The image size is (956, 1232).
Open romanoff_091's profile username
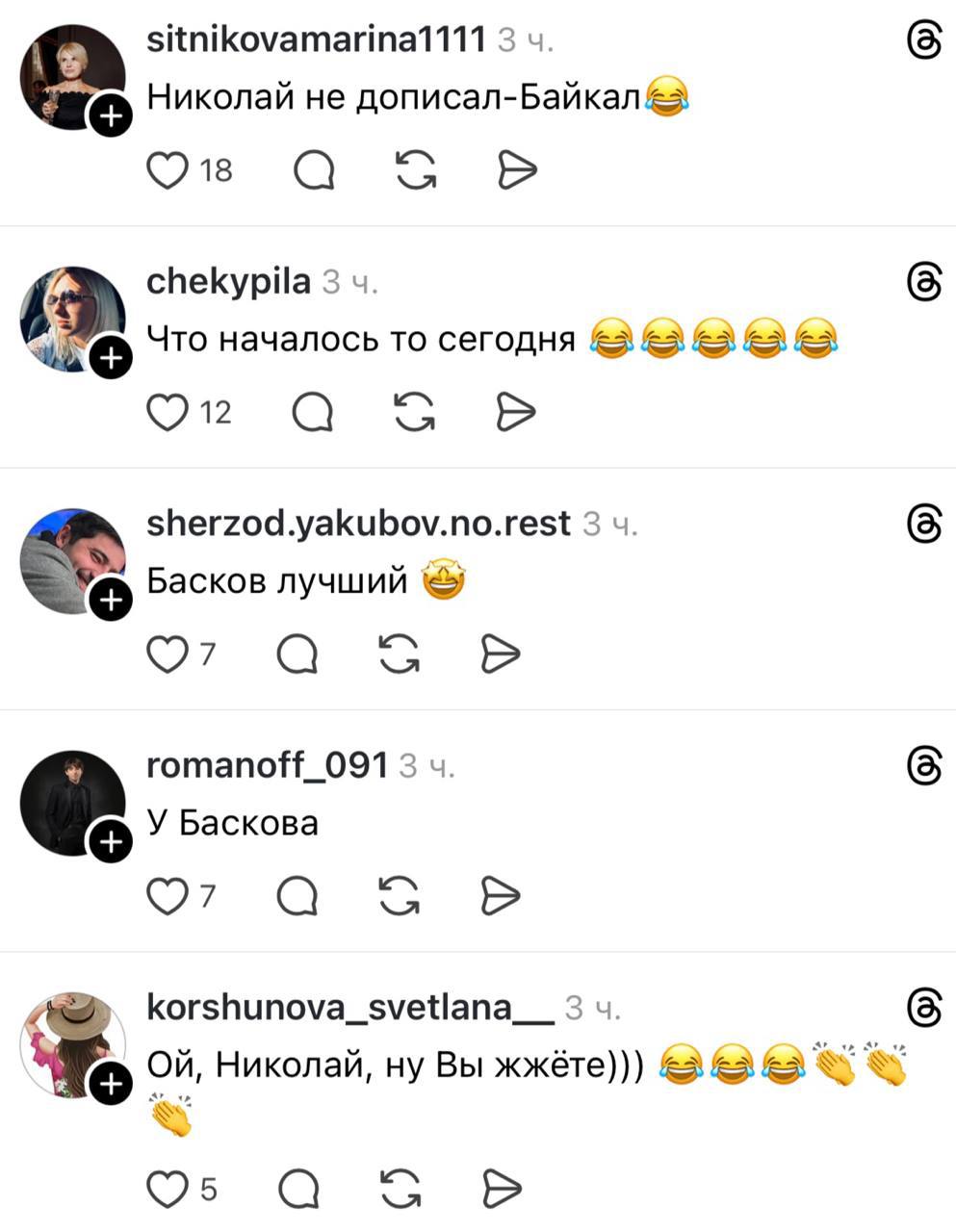(x=267, y=765)
